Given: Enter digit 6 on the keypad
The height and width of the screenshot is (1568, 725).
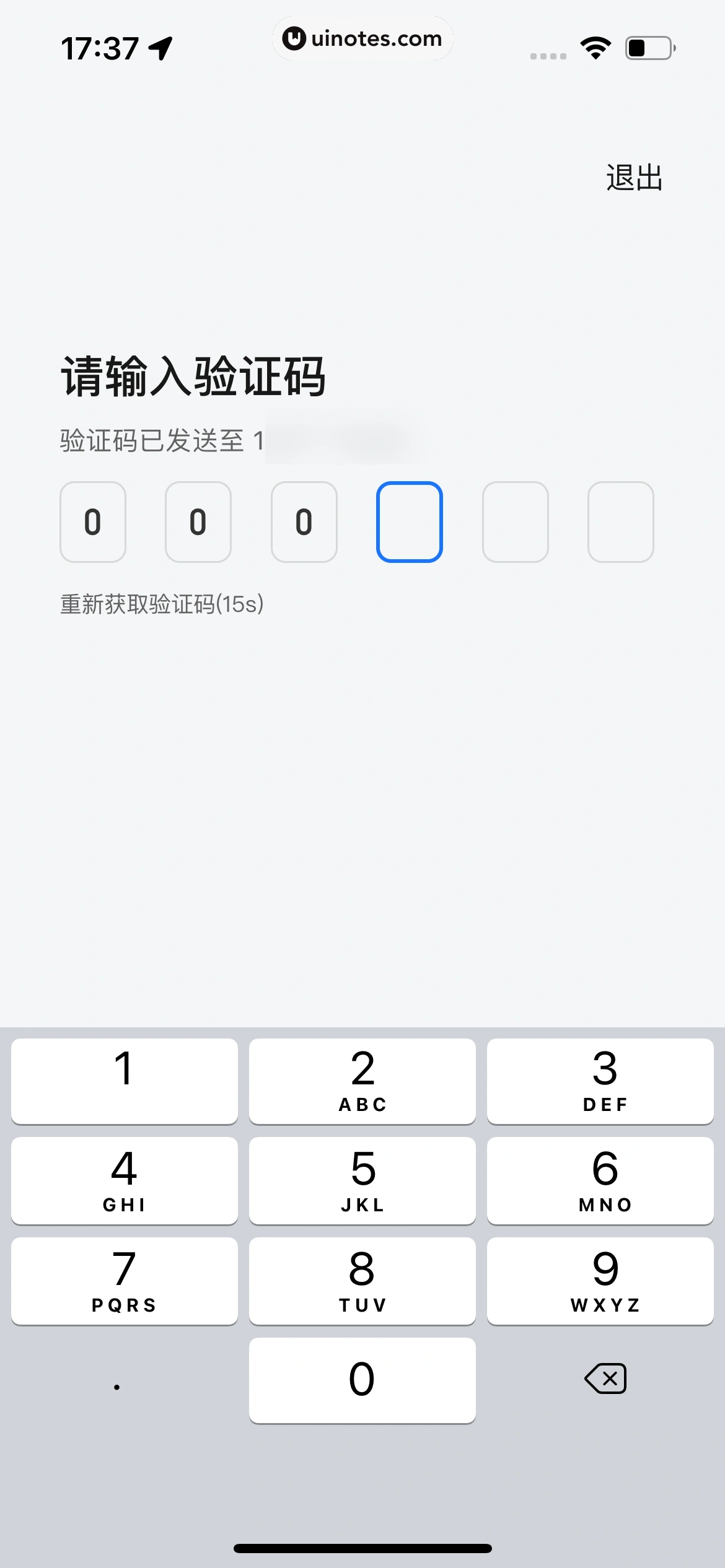Looking at the screenshot, I should point(600,1180).
